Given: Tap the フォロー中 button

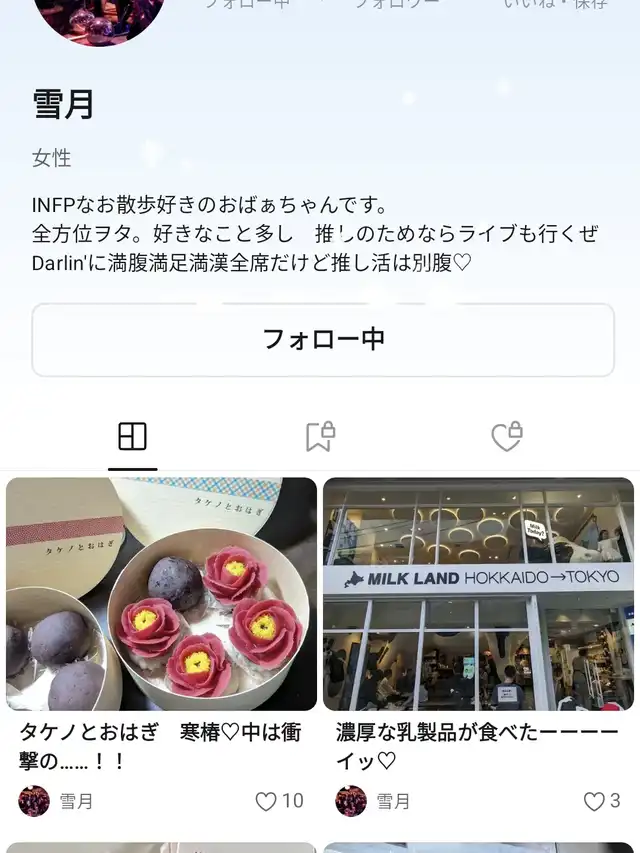Looking at the screenshot, I should 323,340.
